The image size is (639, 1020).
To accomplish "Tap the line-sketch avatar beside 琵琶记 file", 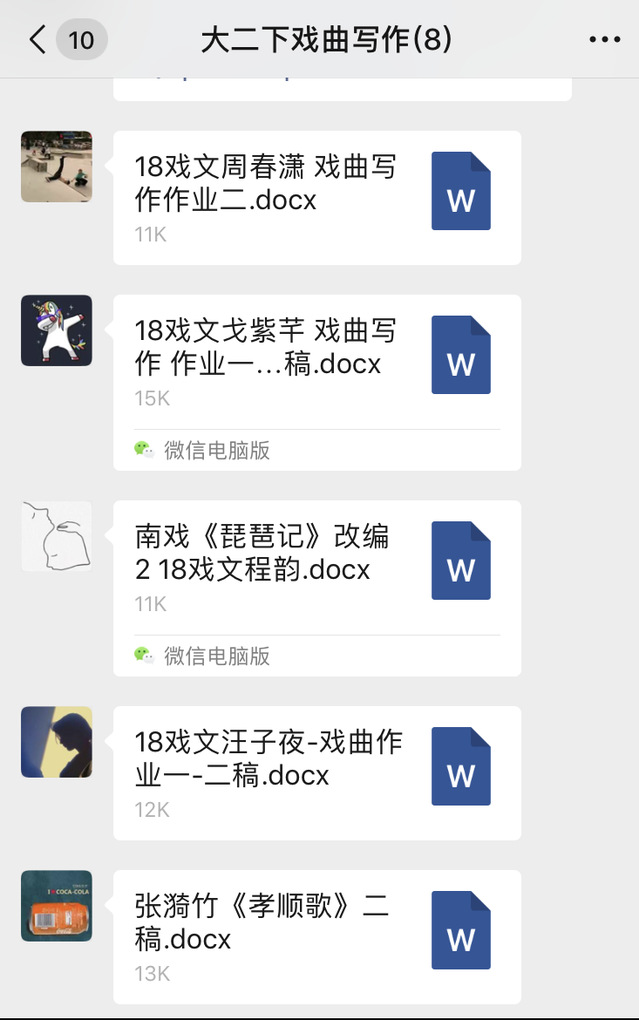I will click(x=57, y=536).
